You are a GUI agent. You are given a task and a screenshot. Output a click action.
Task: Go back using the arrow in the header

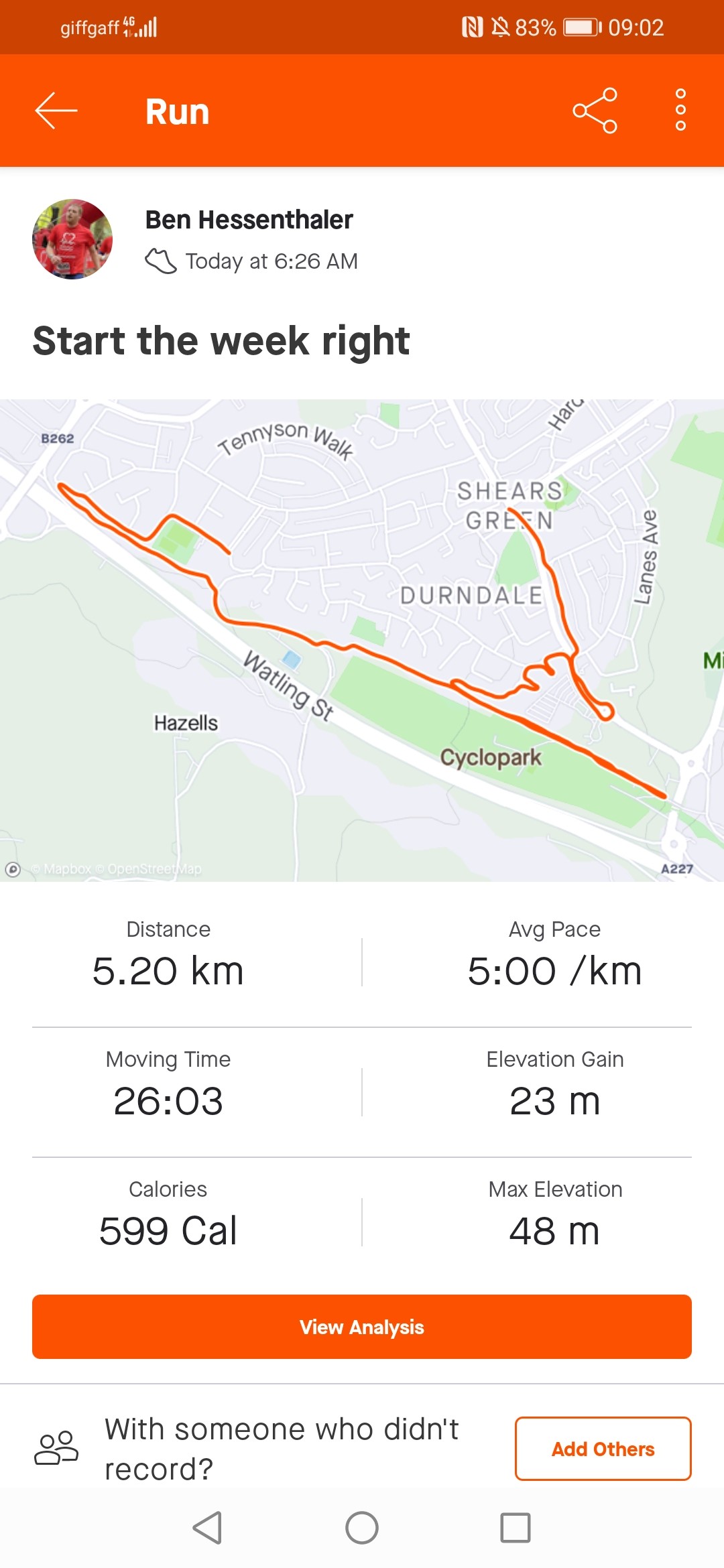point(56,111)
